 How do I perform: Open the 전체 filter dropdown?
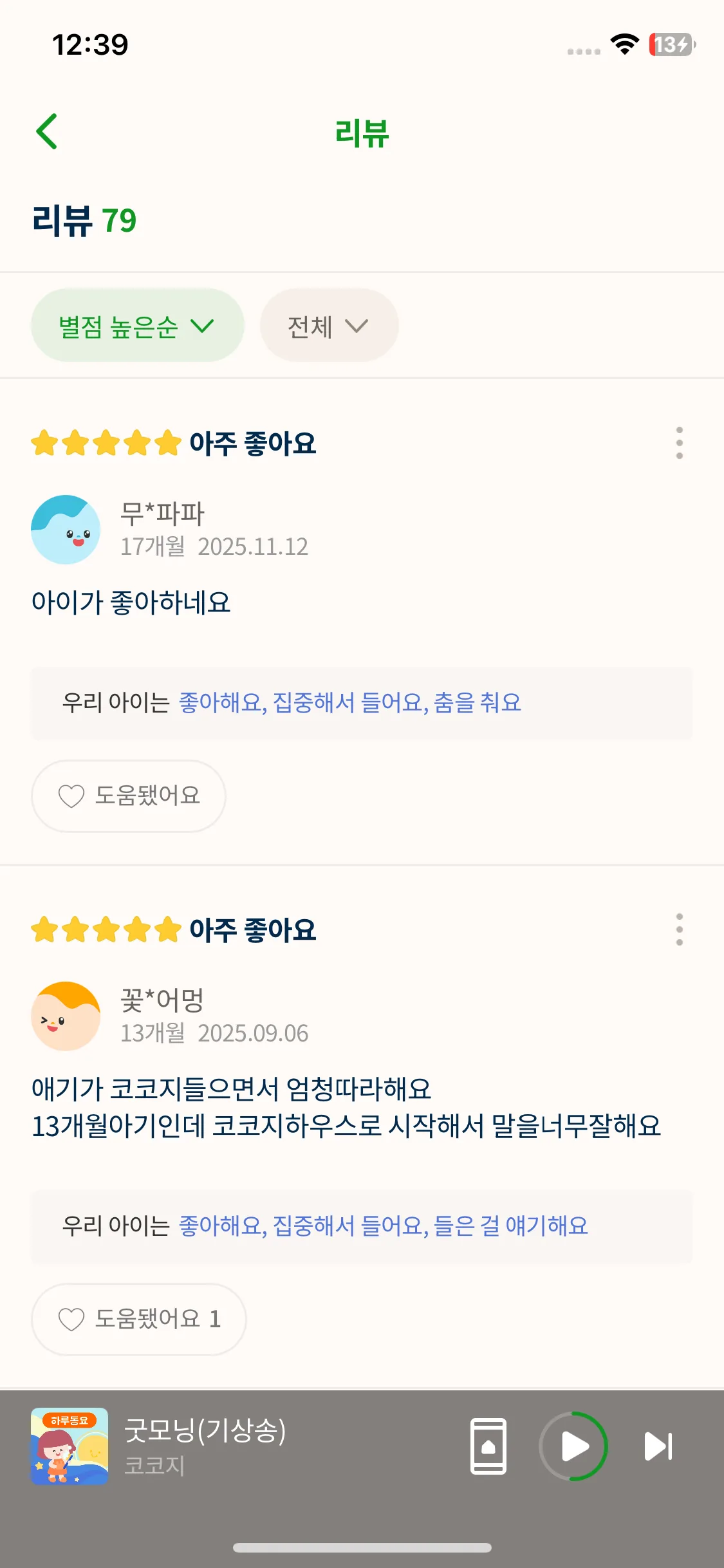tap(328, 326)
